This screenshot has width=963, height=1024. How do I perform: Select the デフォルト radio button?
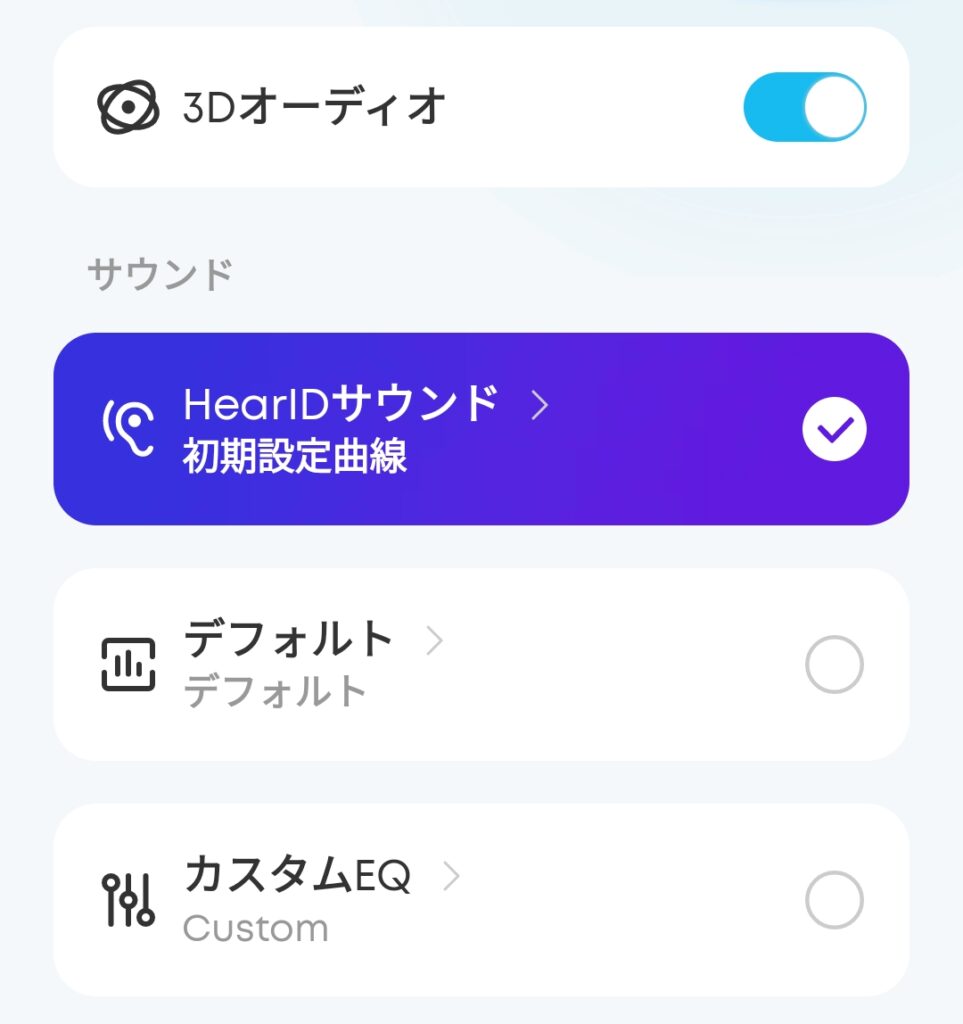pos(834,665)
